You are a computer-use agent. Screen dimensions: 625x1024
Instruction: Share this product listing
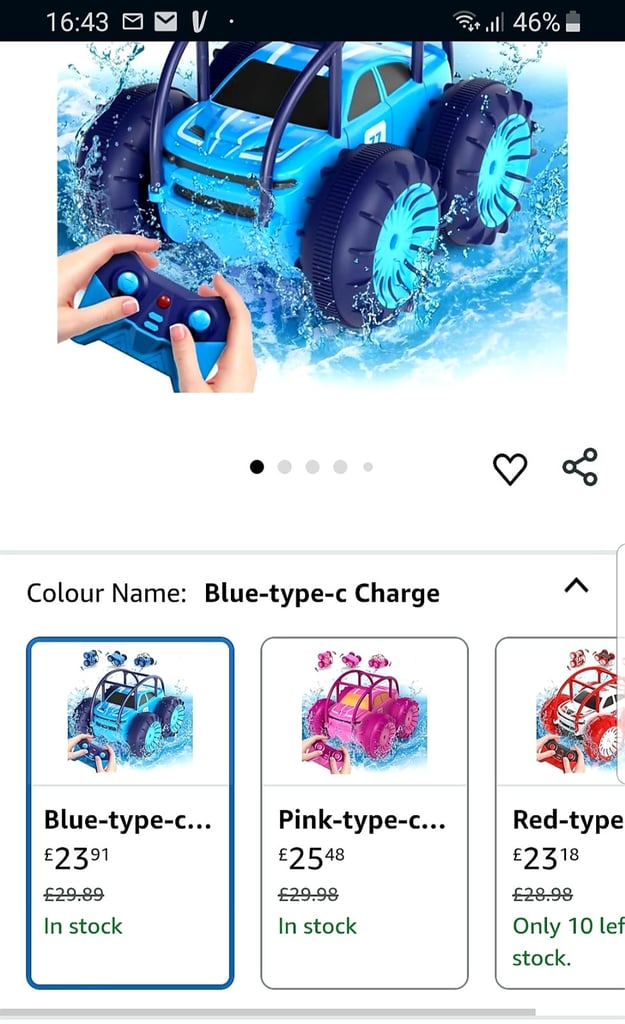pyautogui.click(x=580, y=467)
